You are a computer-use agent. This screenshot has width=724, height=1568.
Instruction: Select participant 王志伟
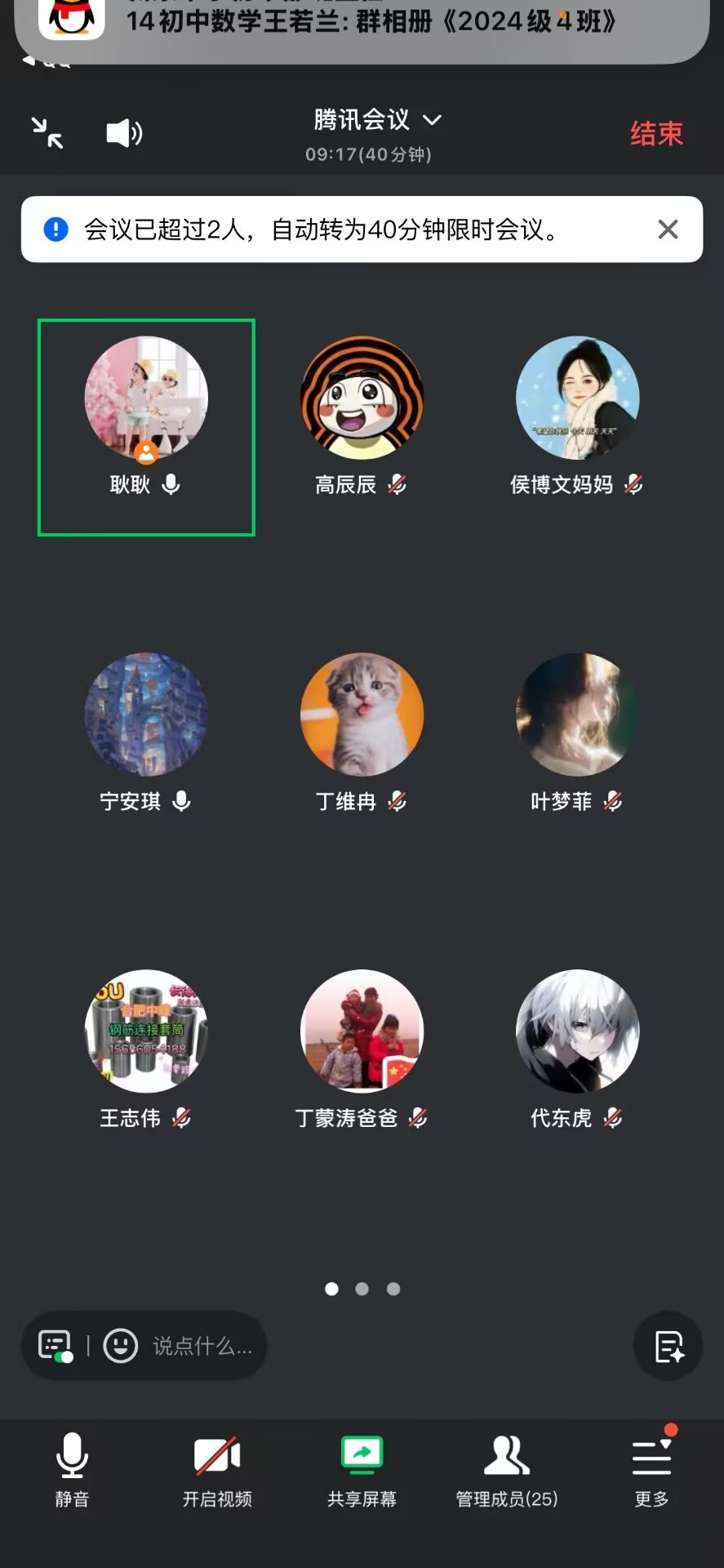(146, 1032)
